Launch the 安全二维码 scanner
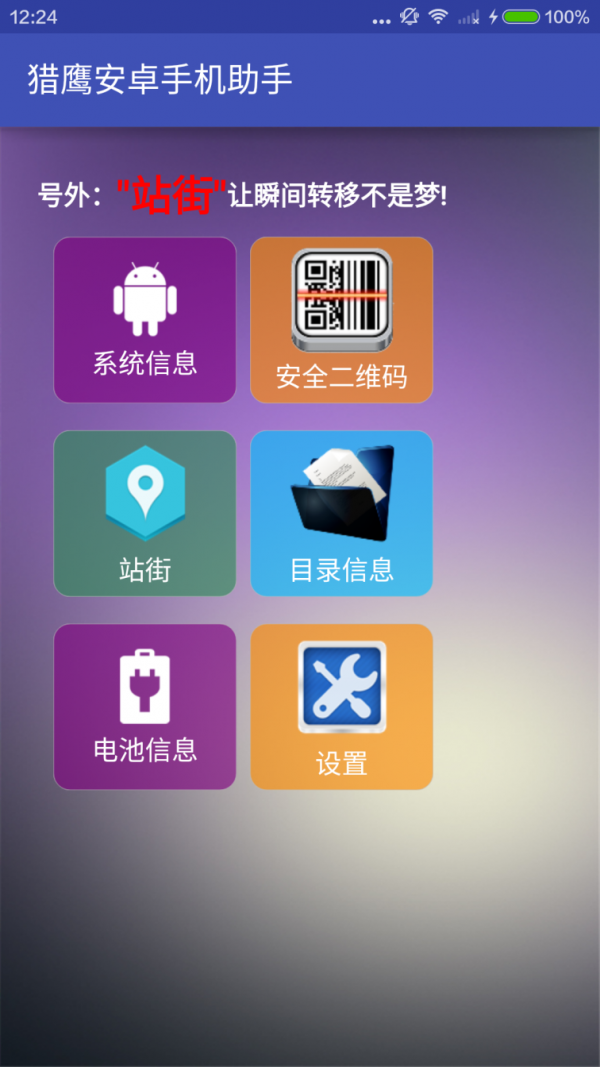This screenshot has height=1067, width=600. click(341, 320)
